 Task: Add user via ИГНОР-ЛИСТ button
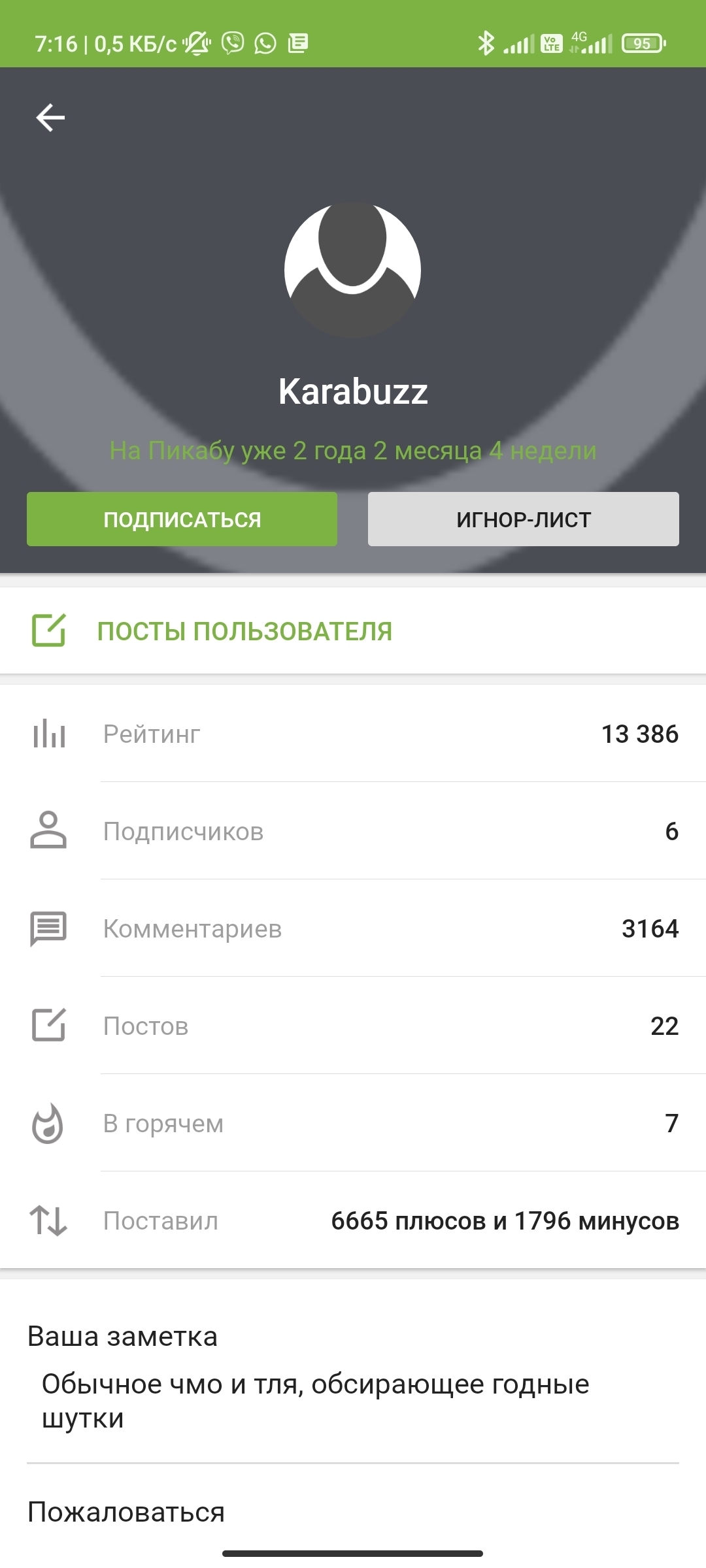point(523,519)
